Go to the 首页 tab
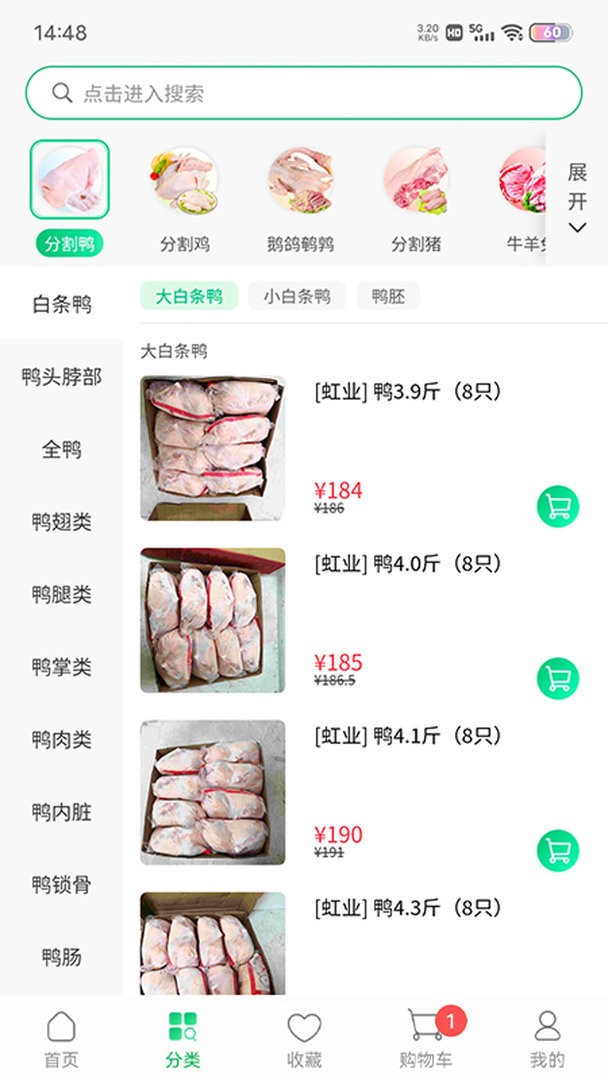 [61, 1038]
